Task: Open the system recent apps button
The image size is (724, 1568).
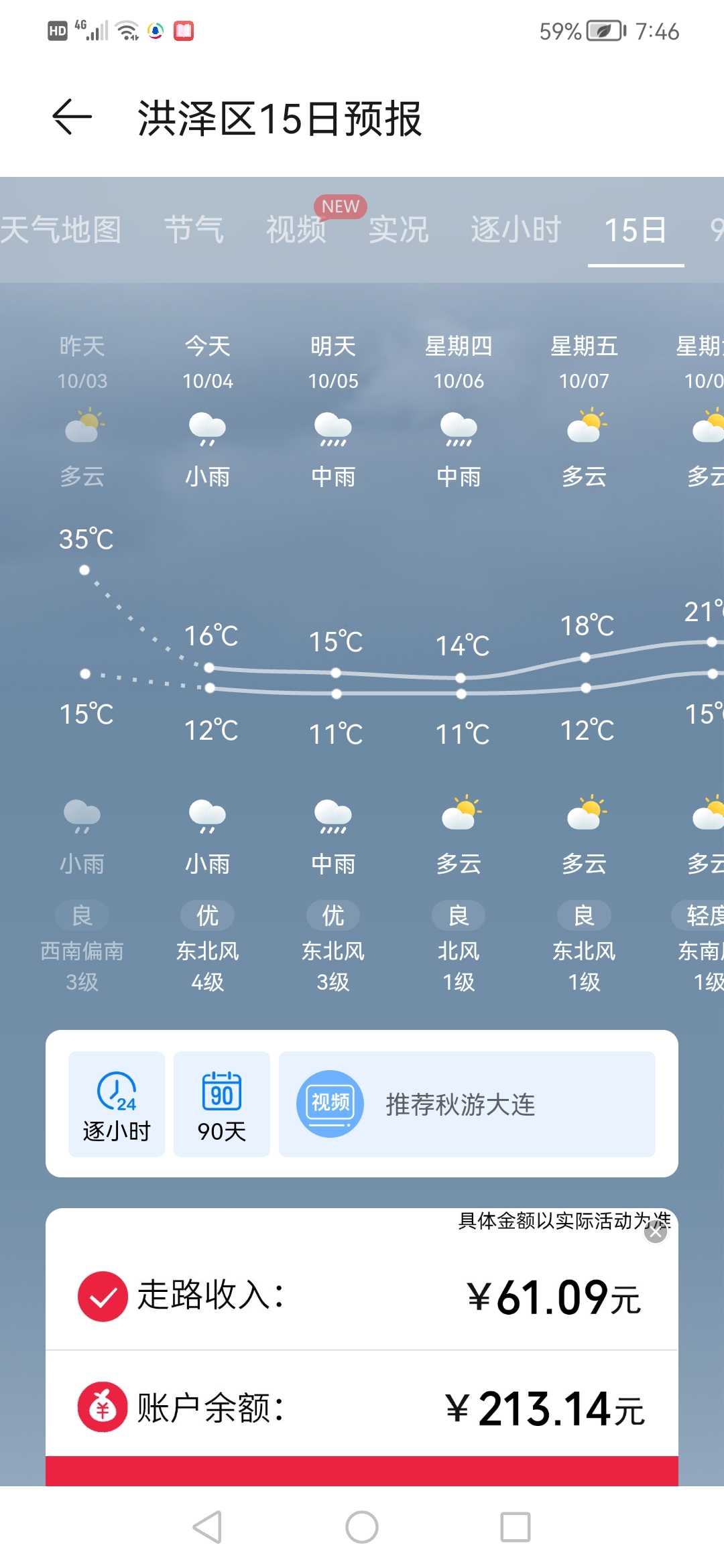Action: point(516,1527)
